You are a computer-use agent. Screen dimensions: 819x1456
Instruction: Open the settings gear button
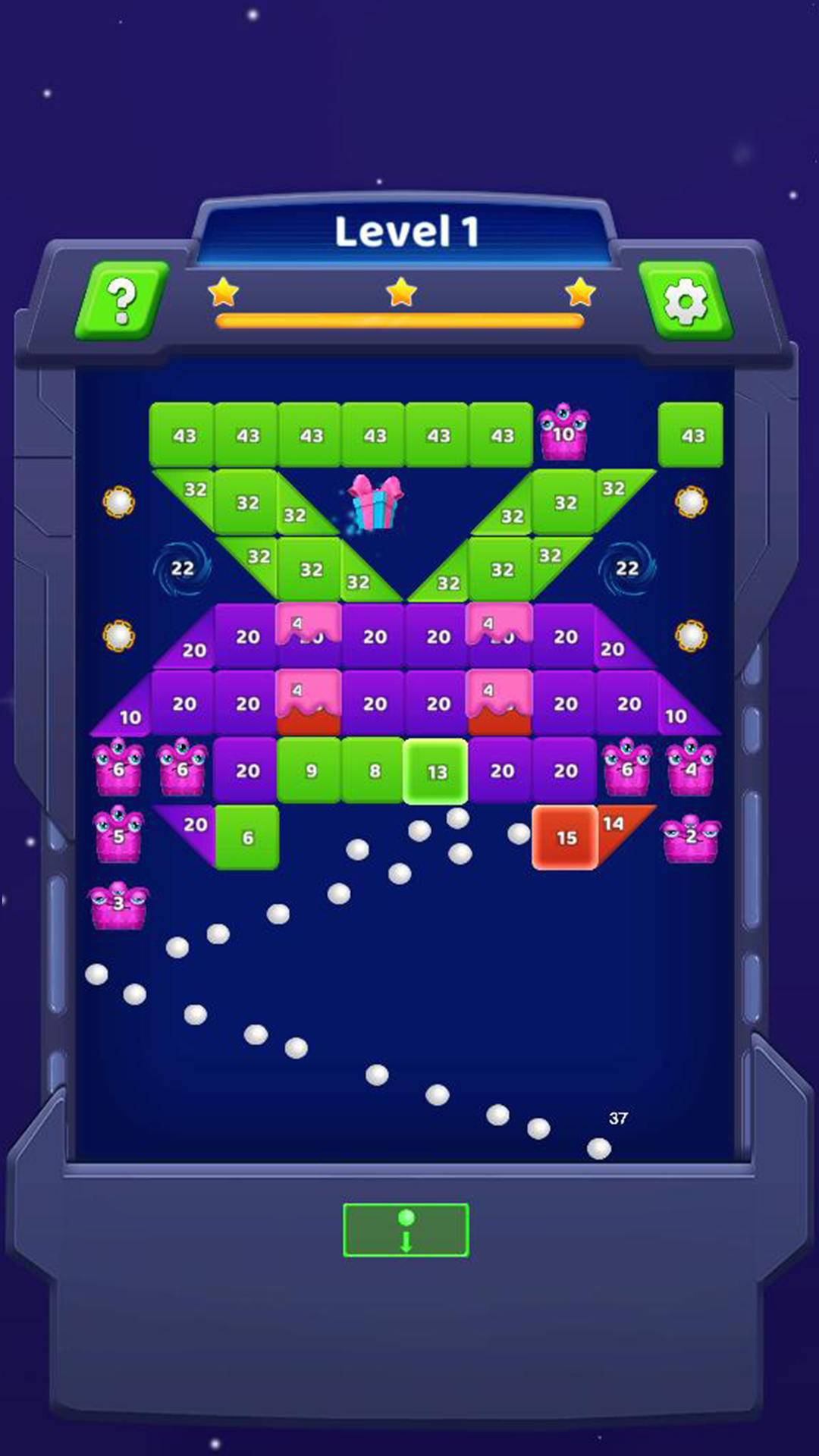[686, 301]
